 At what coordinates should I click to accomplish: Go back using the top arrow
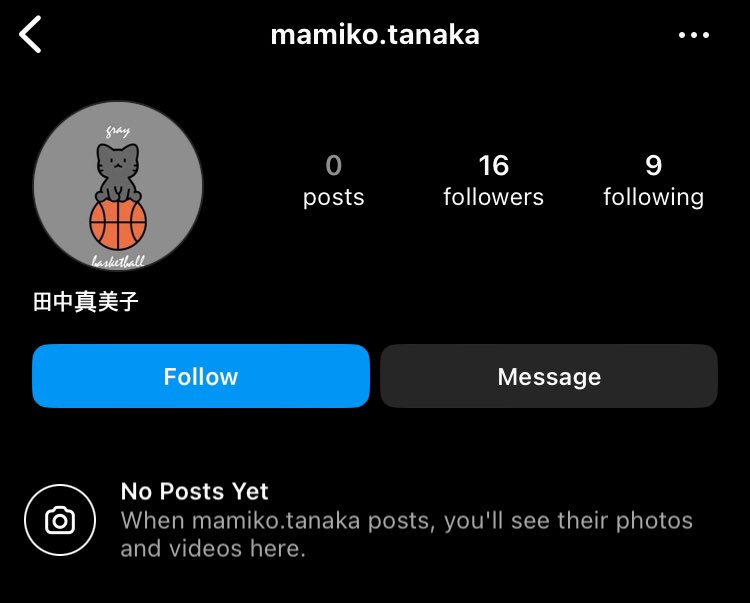31,35
